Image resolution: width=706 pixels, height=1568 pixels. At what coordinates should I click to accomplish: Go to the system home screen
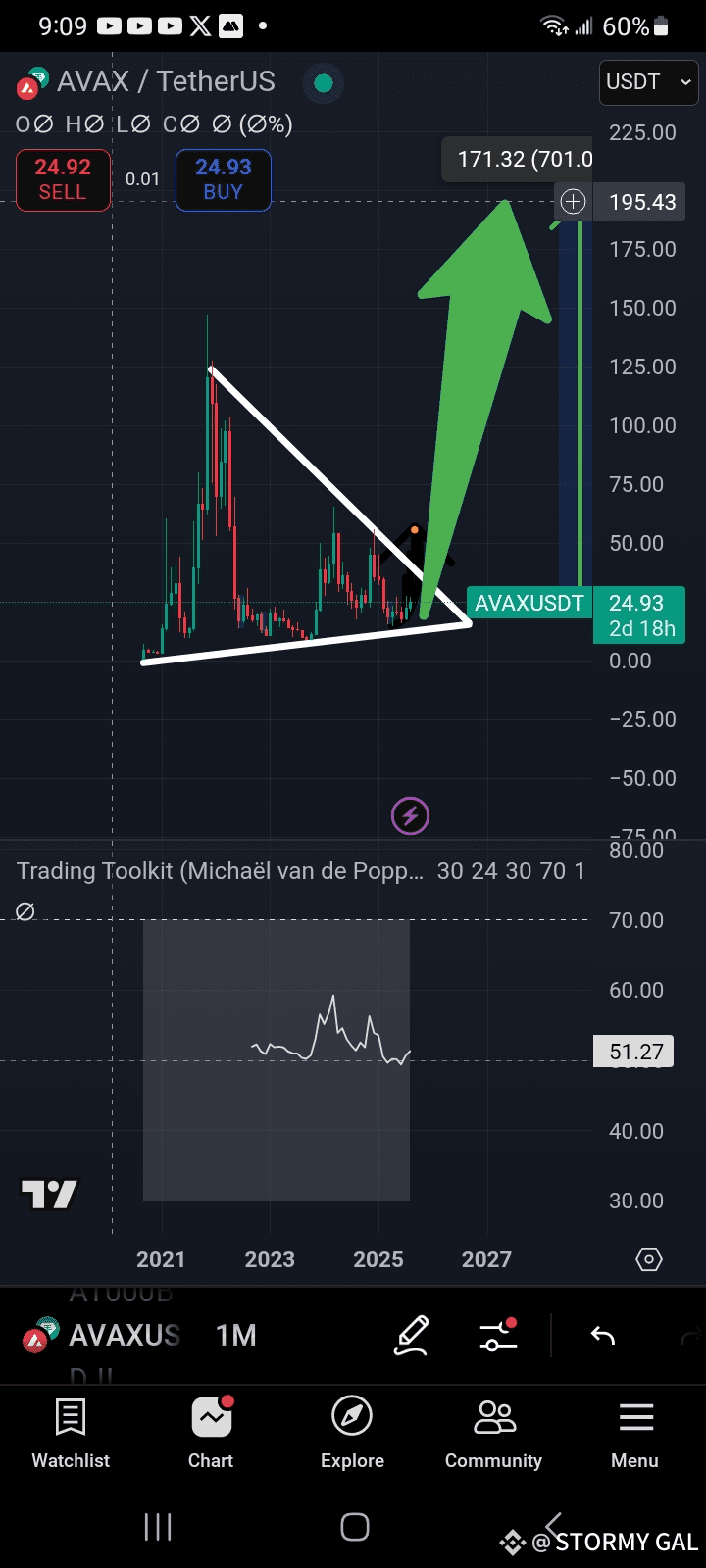point(354,1526)
